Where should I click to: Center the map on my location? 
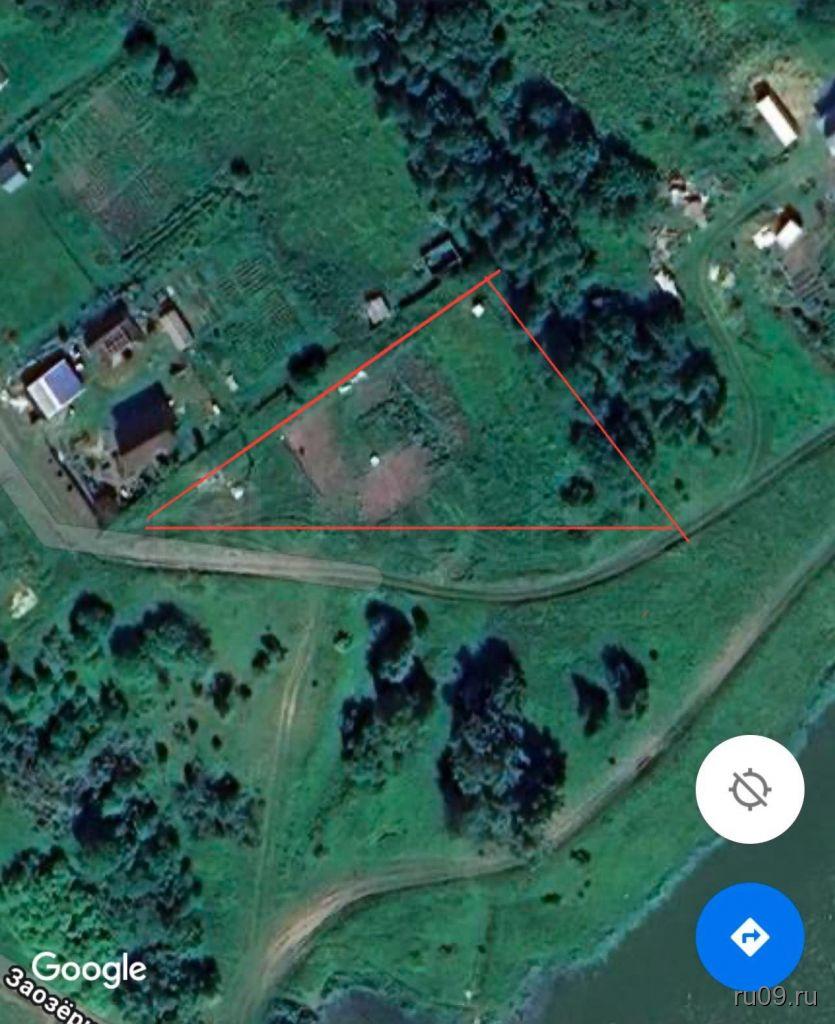749,790
